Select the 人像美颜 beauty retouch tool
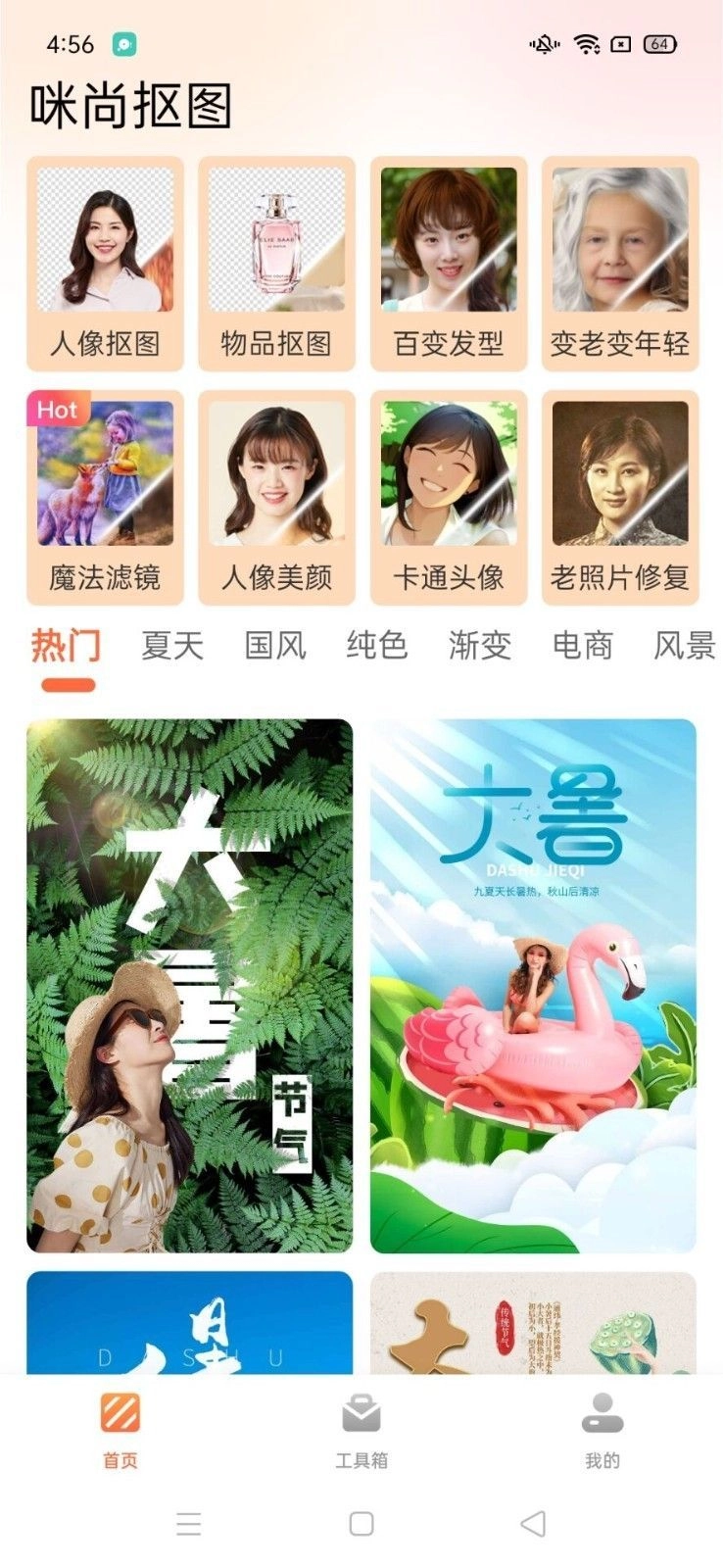The image size is (723, 1568). (276, 495)
